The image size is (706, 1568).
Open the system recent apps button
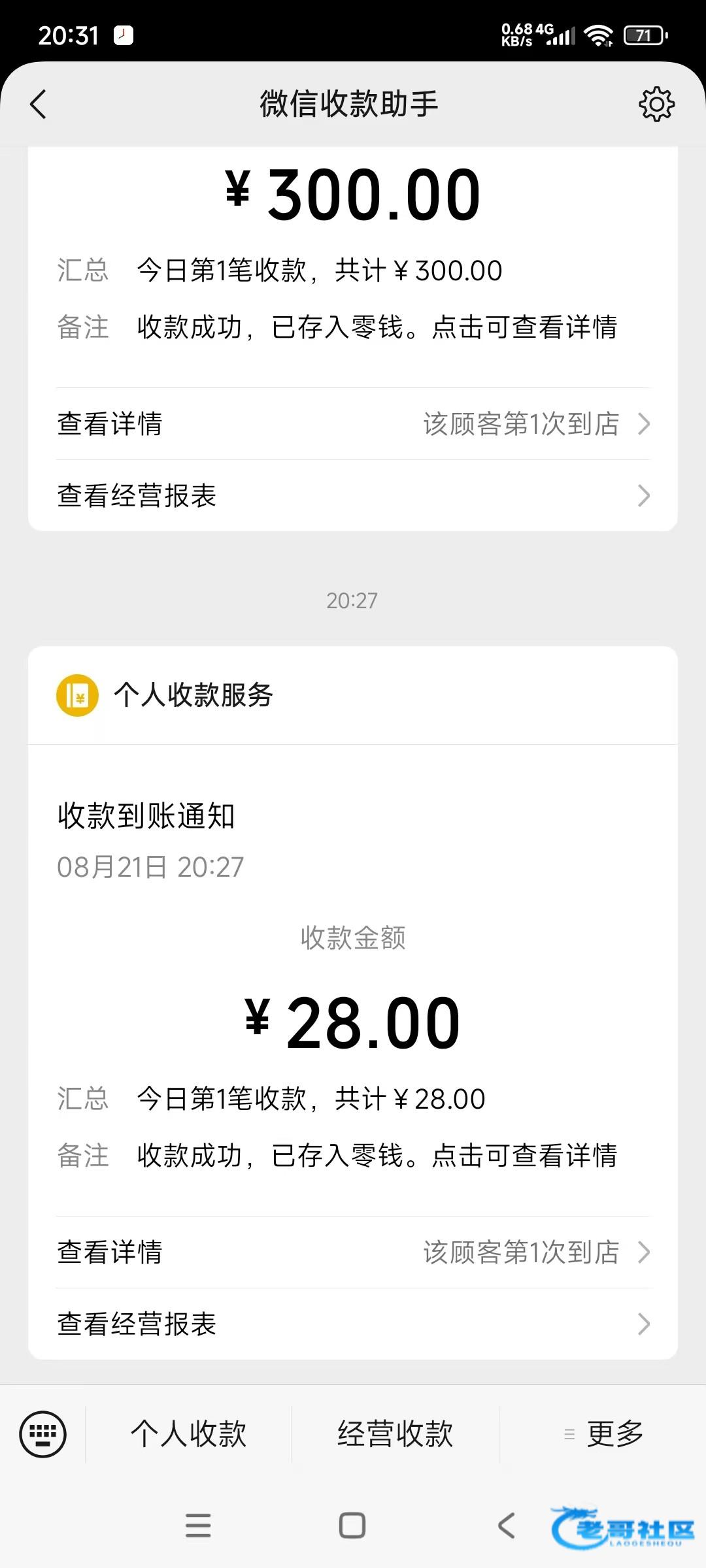[198, 1526]
